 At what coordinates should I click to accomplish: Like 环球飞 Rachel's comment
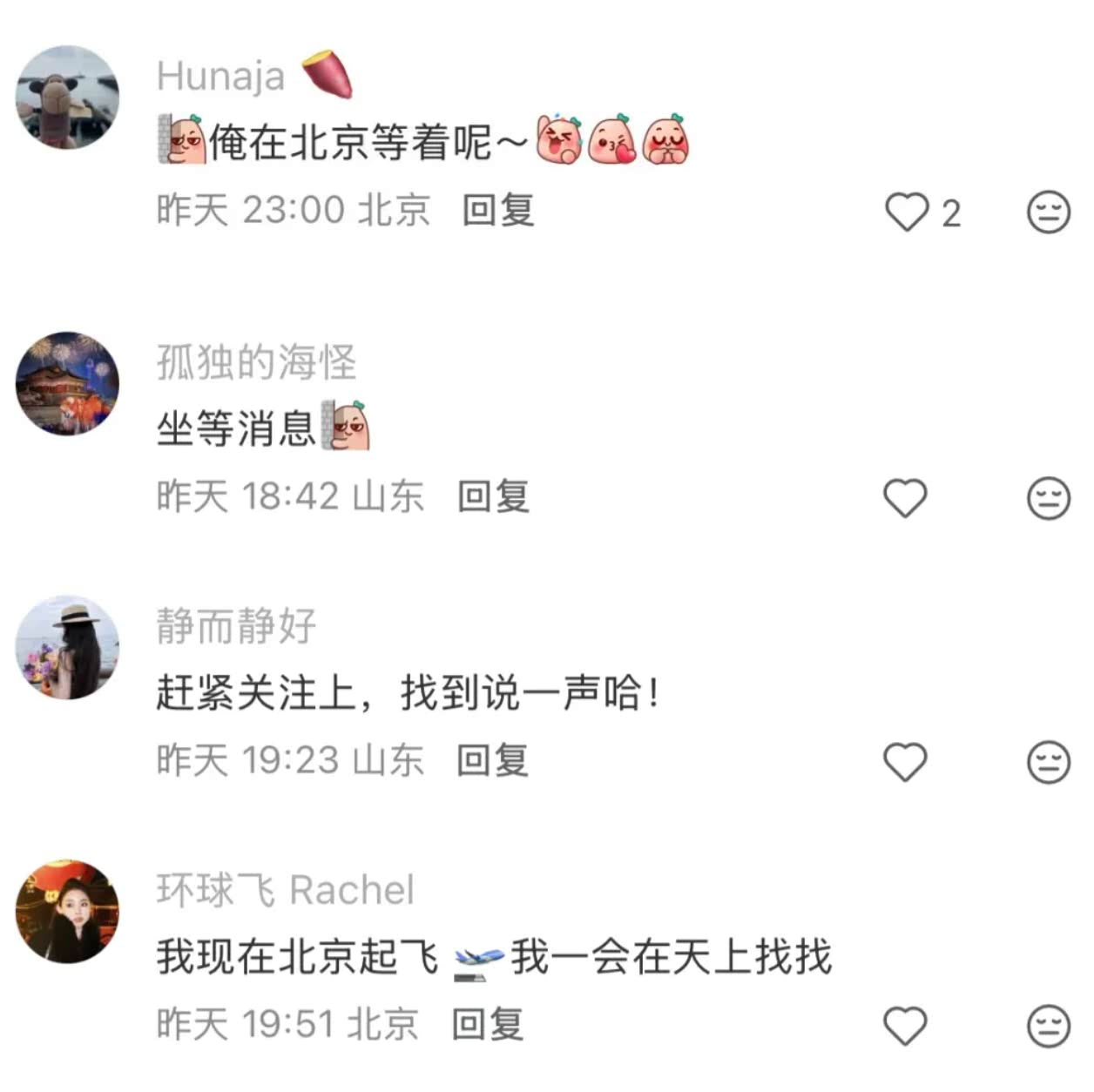coord(905,1026)
